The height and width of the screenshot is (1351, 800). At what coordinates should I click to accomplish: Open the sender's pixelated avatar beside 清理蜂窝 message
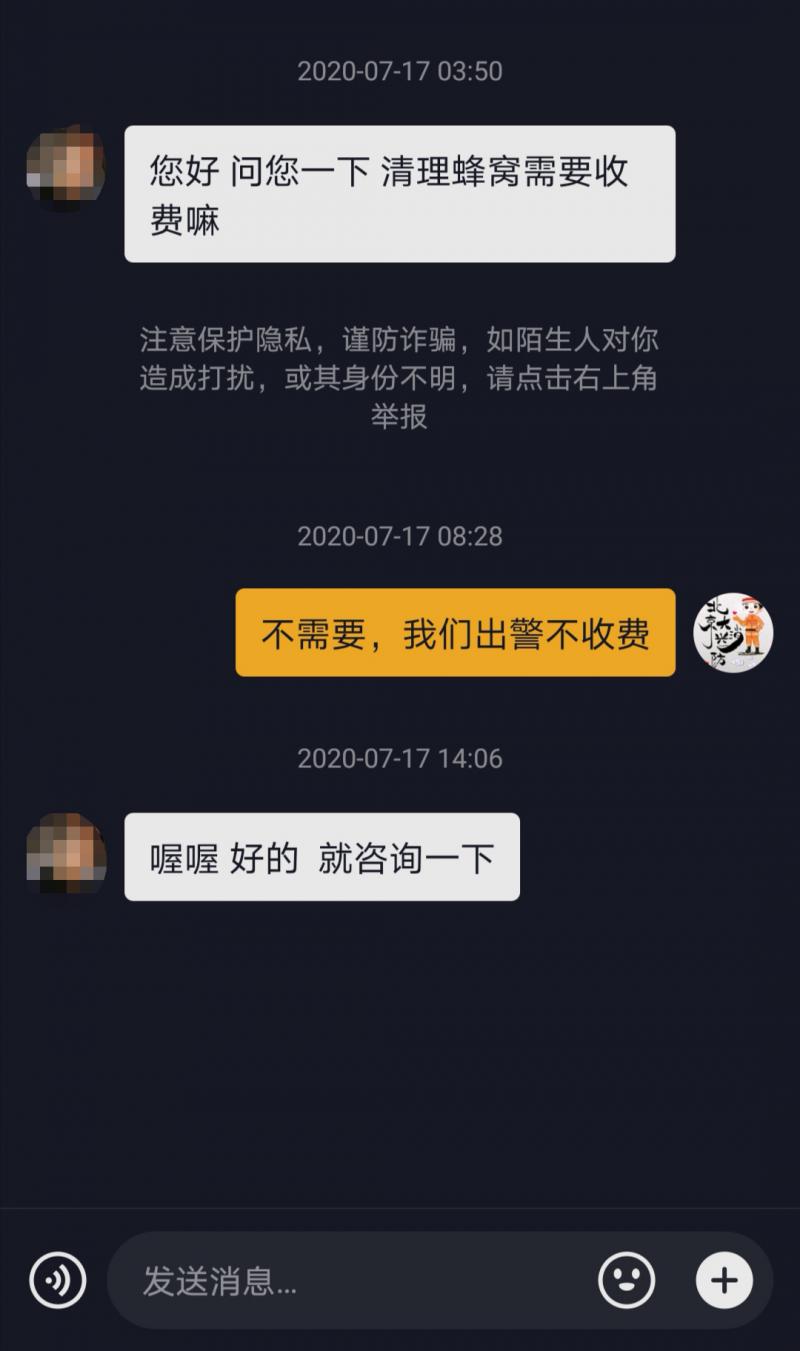point(66,166)
